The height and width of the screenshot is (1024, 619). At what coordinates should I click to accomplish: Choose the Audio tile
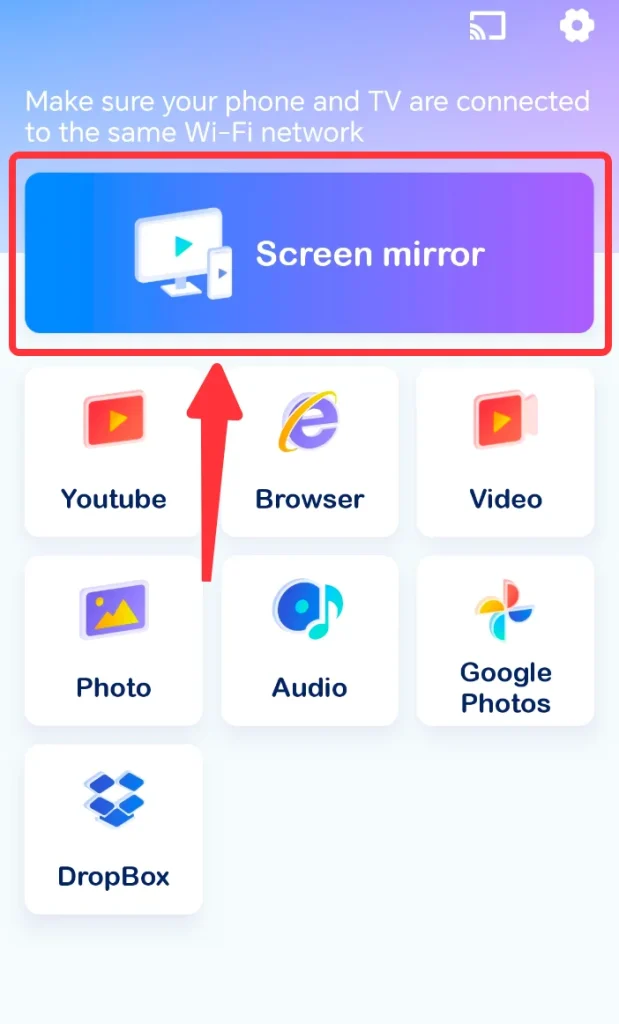pos(309,640)
